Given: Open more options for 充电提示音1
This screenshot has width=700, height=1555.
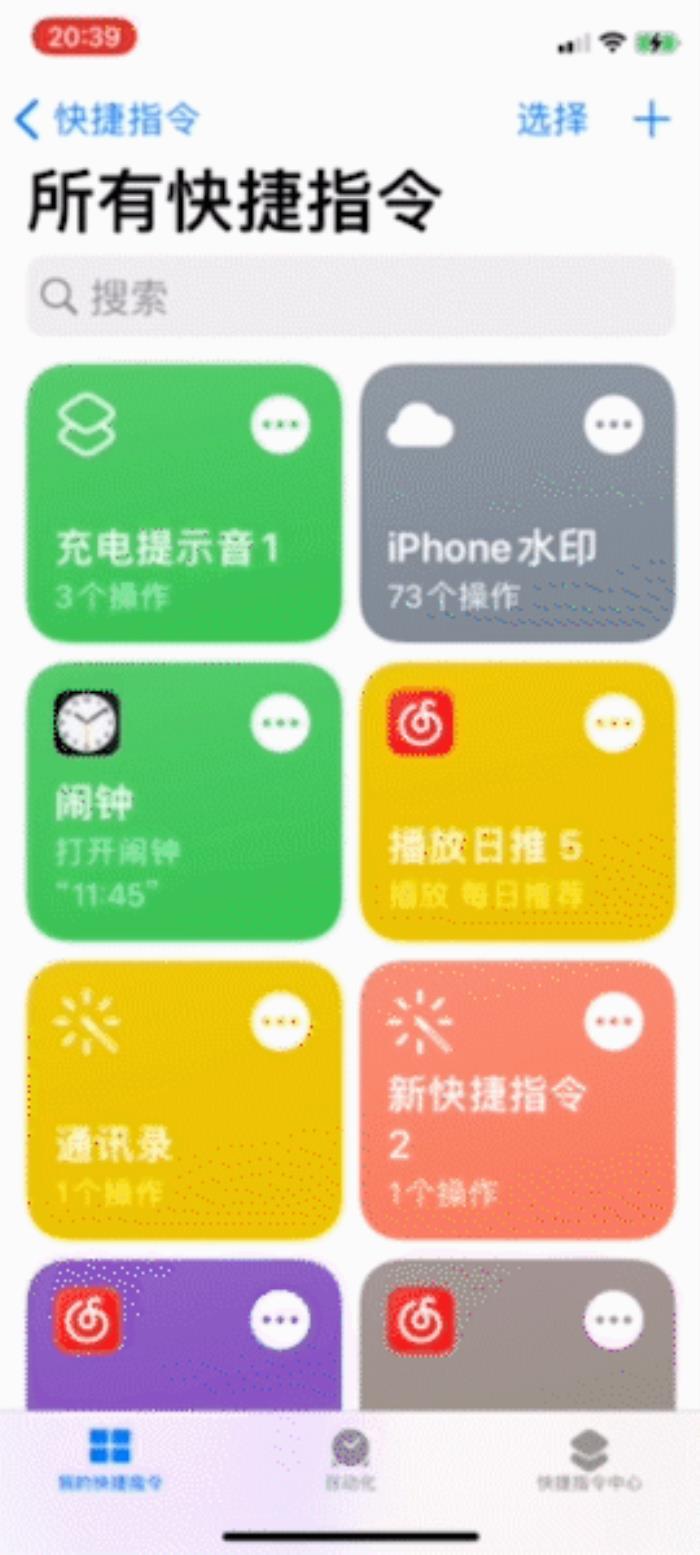Looking at the screenshot, I should pyautogui.click(x=280, y=424).
